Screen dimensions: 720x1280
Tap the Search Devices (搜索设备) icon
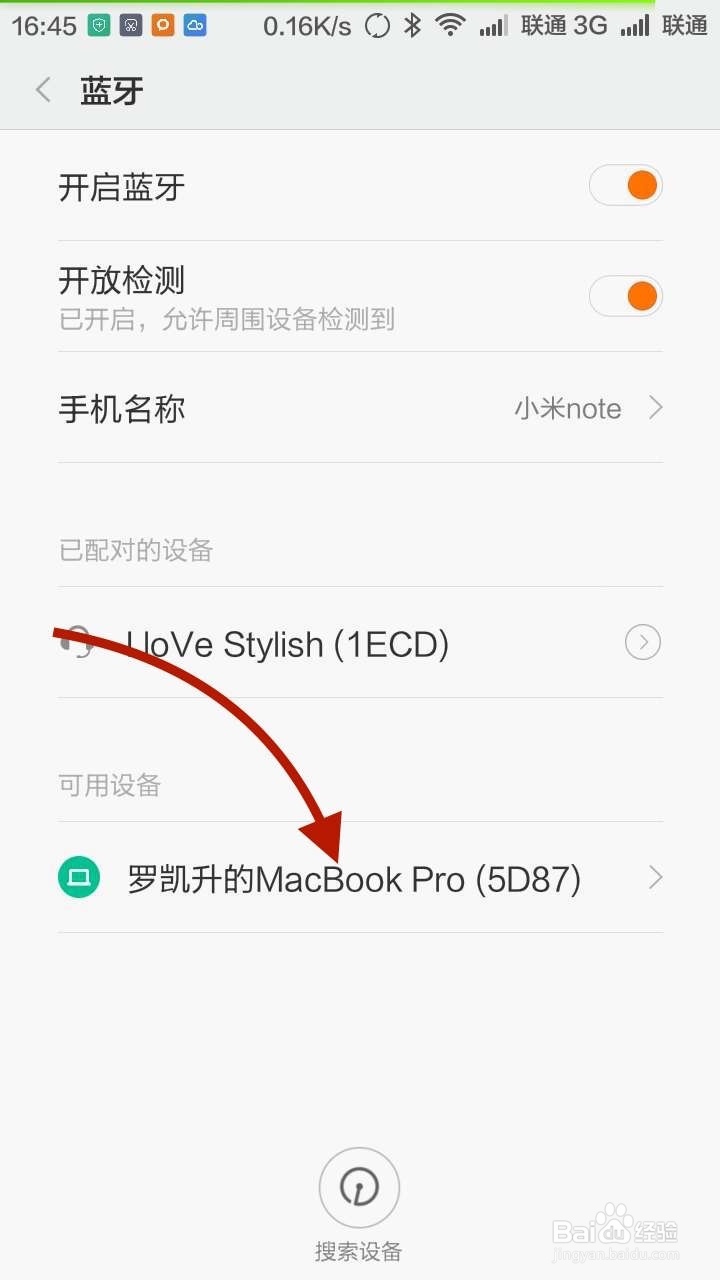[x=359, y=1186]
